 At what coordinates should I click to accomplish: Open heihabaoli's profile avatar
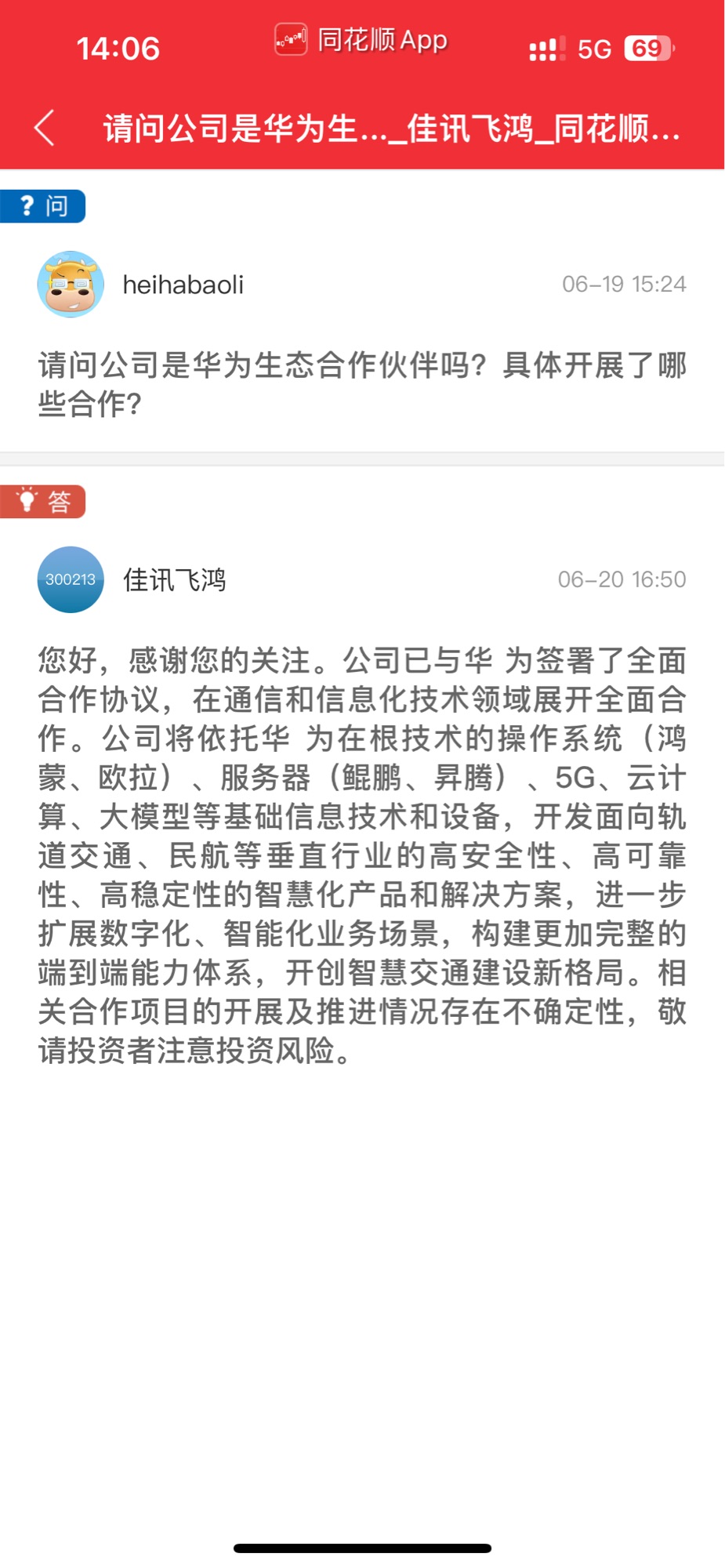(71, 284)
